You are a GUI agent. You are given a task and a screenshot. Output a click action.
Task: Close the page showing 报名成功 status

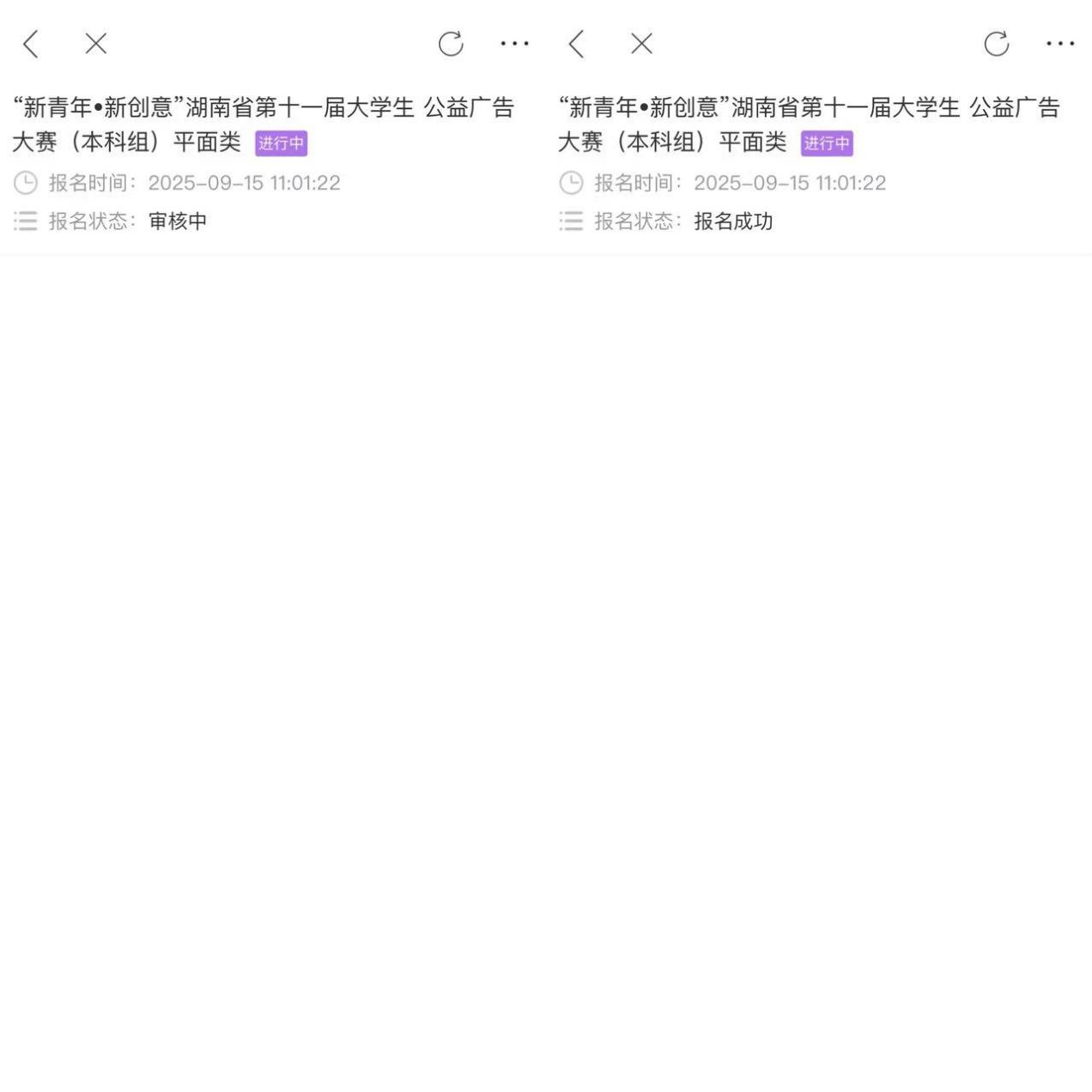coord(641,44)
